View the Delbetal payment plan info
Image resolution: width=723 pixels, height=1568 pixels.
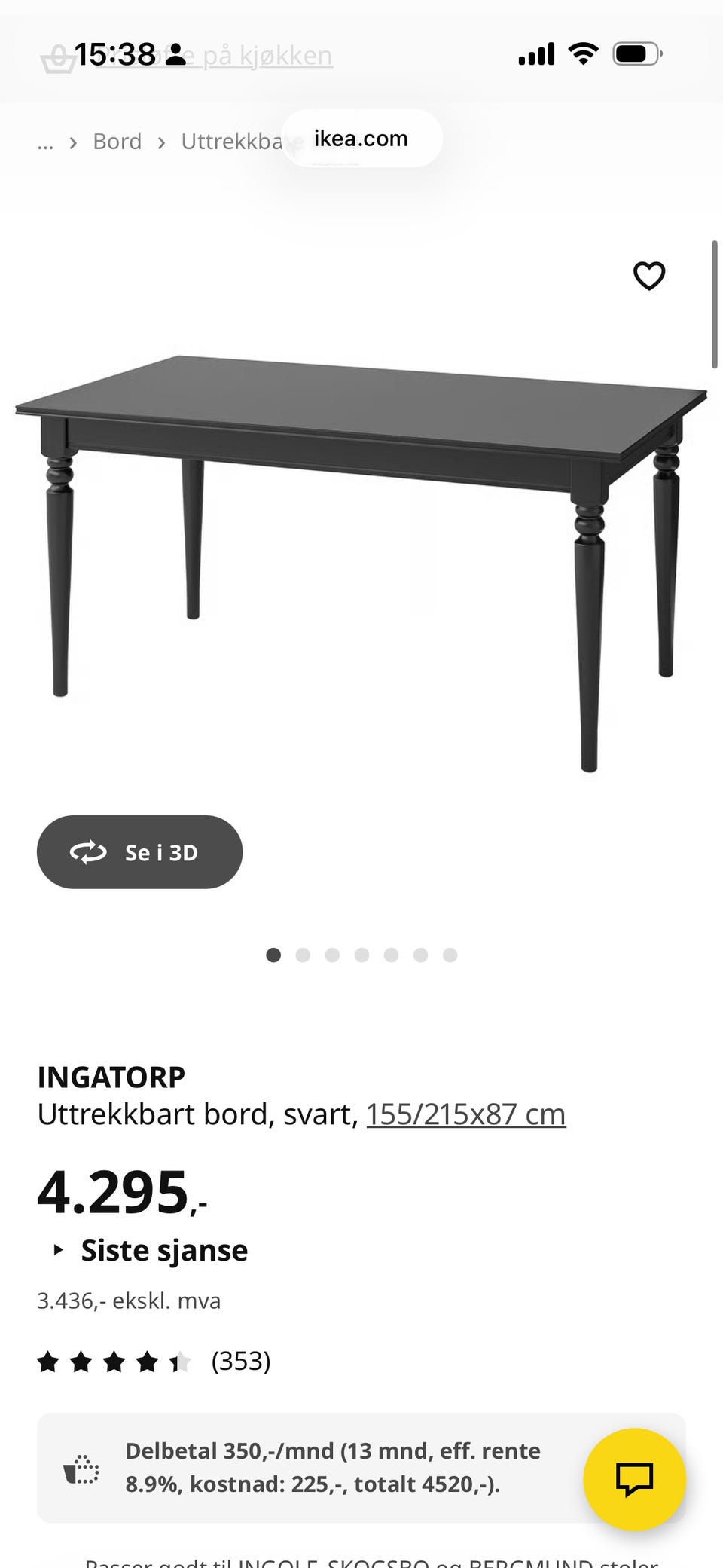click(316, 1468)
